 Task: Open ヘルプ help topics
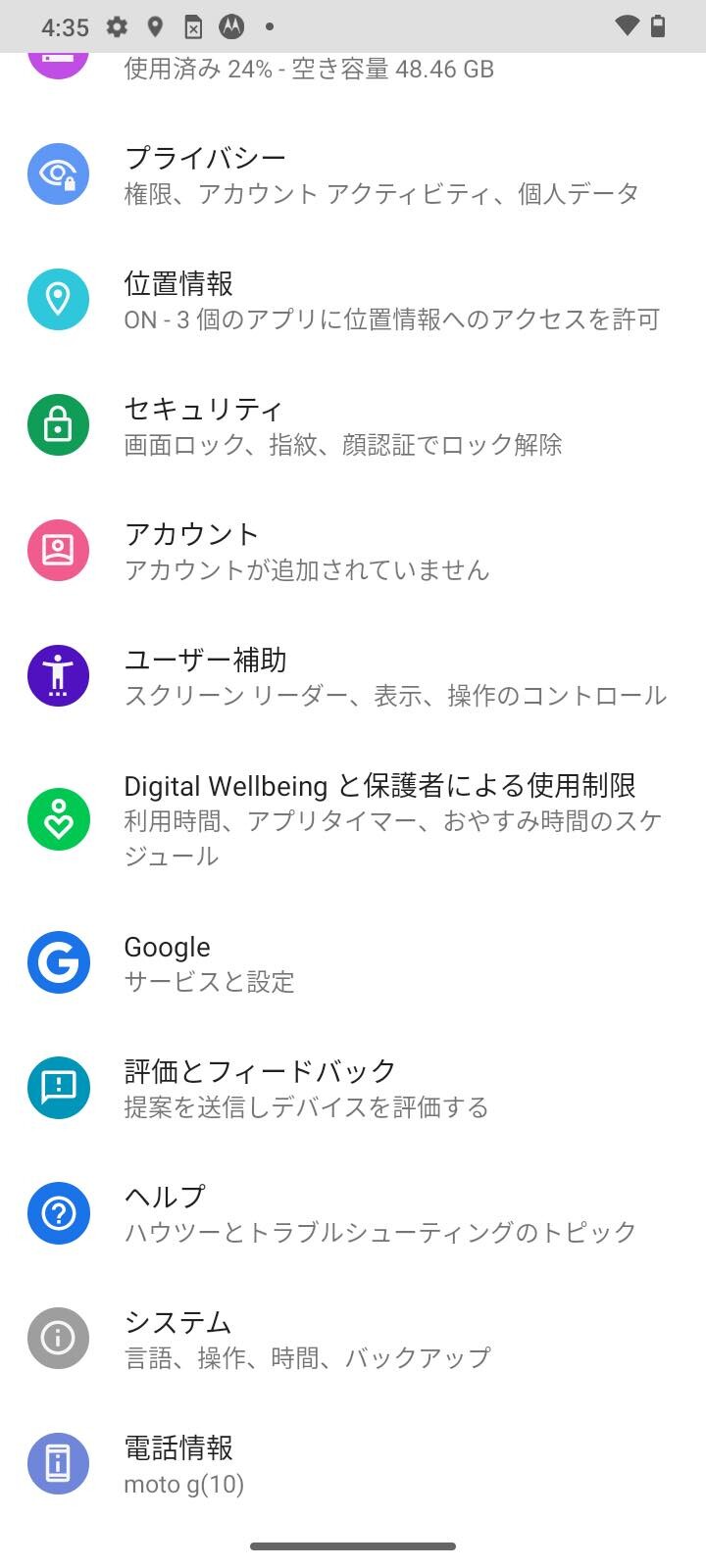pos(353,1213)
